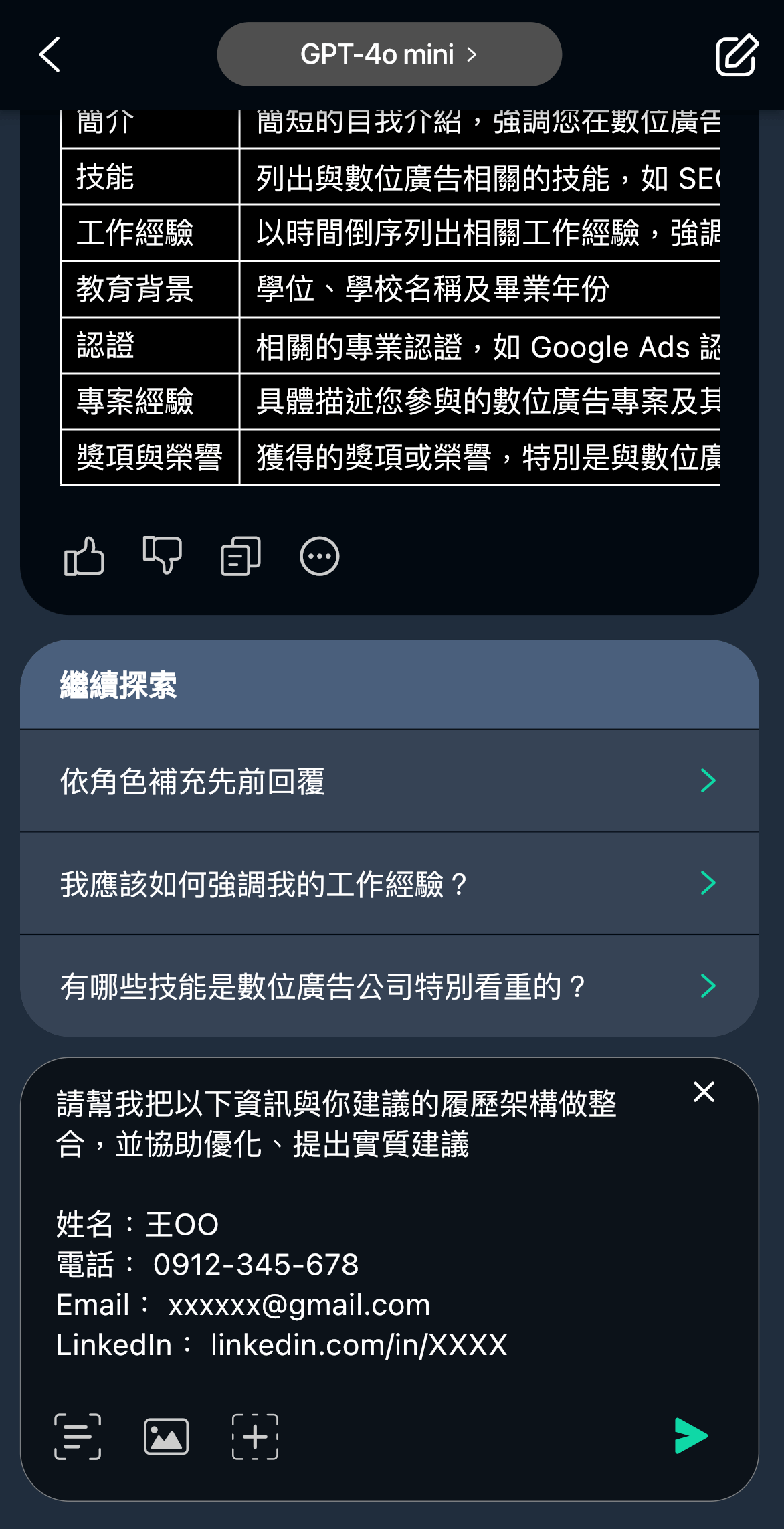The image size is (784, 1529).
Task: Open the GPT-4o mini model selector
Action: pyautogui.click(x=389, y=54)
